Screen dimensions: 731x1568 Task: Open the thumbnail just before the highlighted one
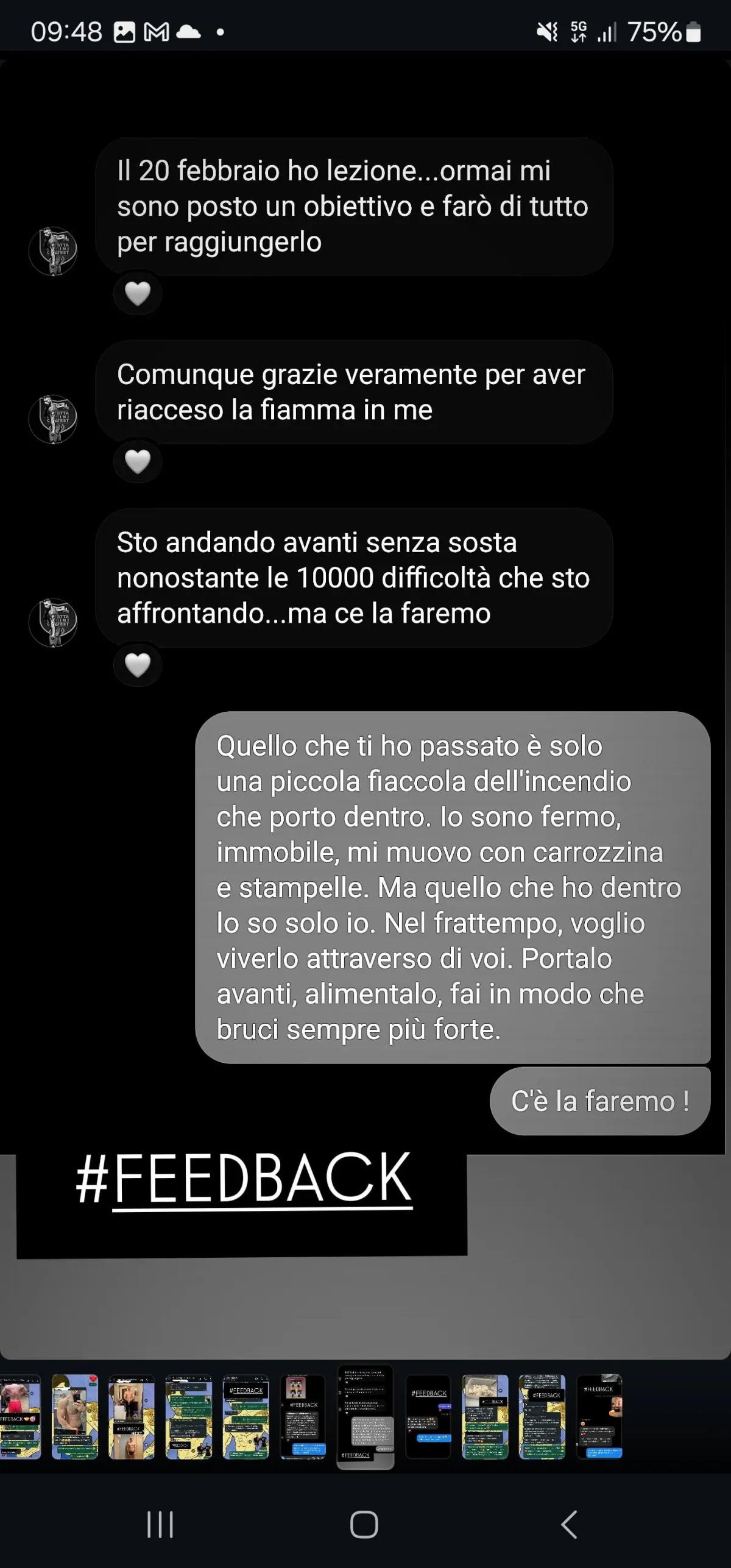point(303,1416)
